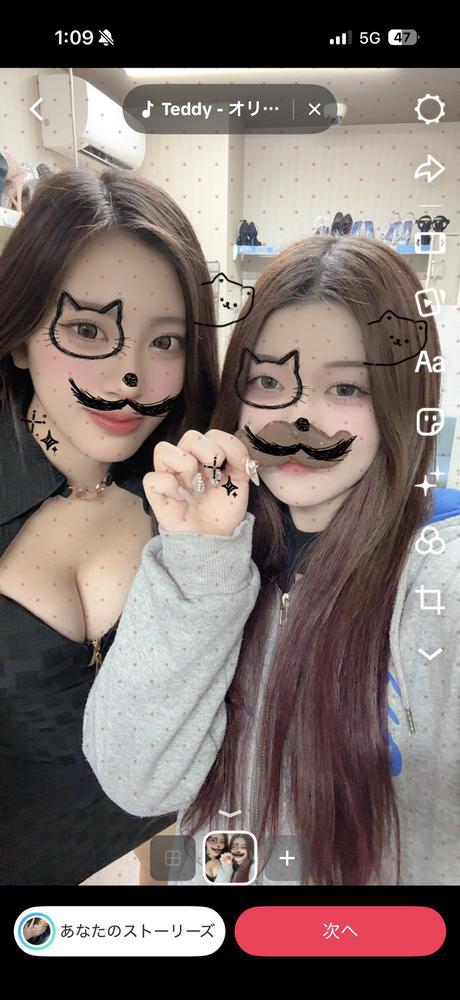
Task: Select the current photo thumbnail
Action: pos(230,858)
